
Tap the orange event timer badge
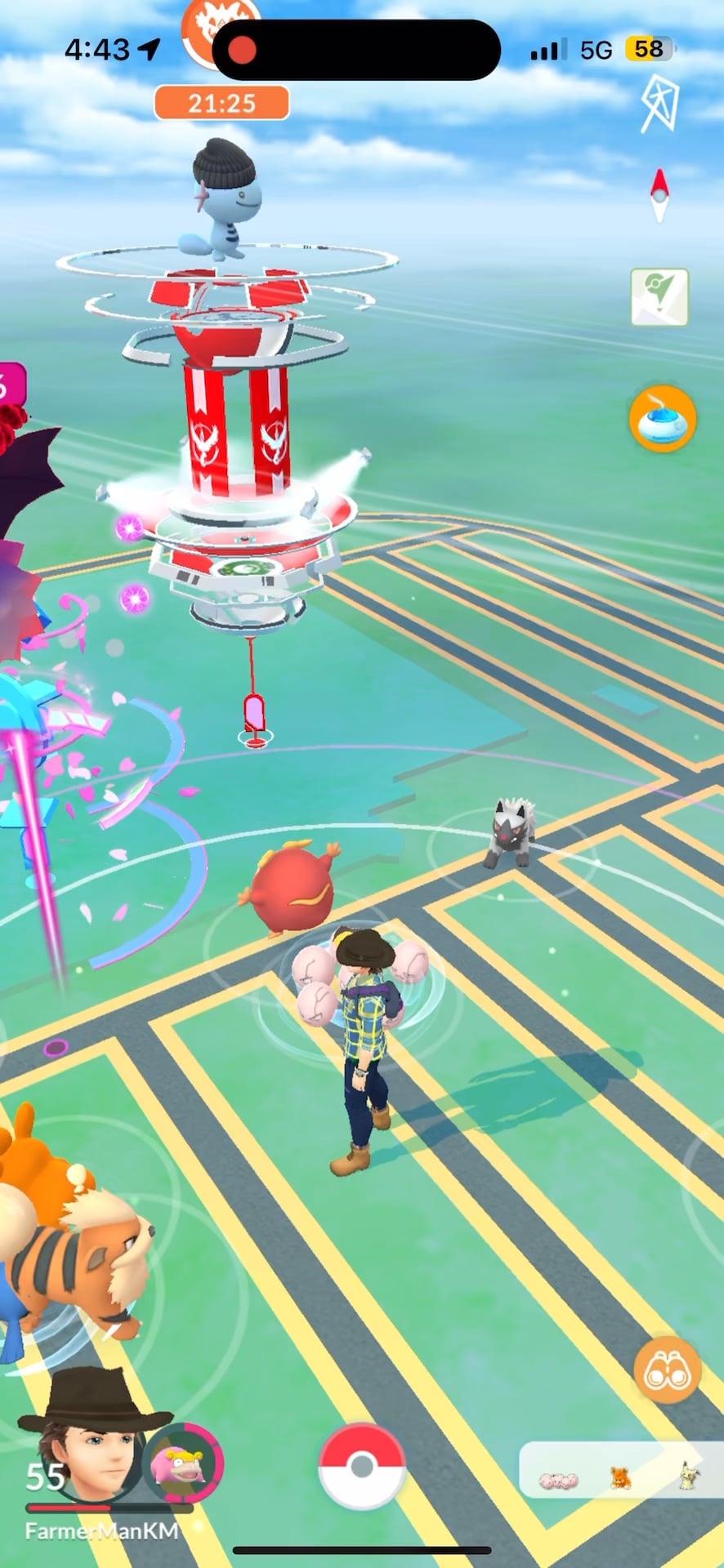[221, 103]
